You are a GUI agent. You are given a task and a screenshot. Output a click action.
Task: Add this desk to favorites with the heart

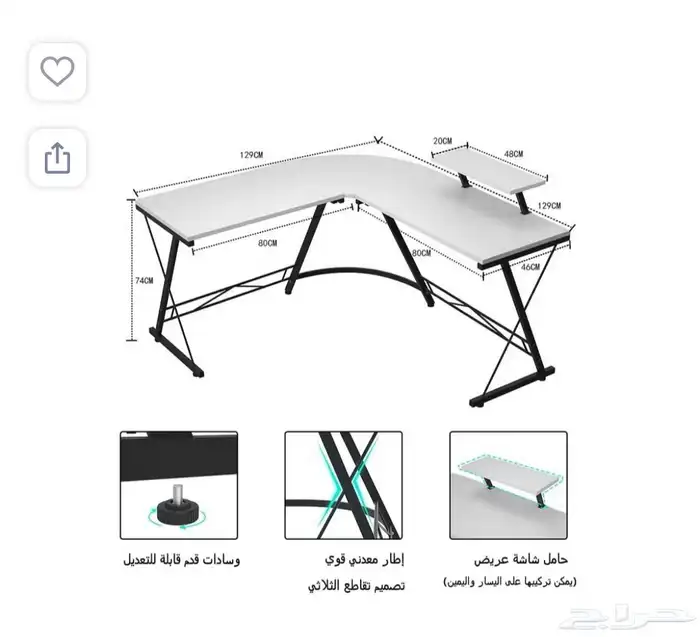(58, 72)
